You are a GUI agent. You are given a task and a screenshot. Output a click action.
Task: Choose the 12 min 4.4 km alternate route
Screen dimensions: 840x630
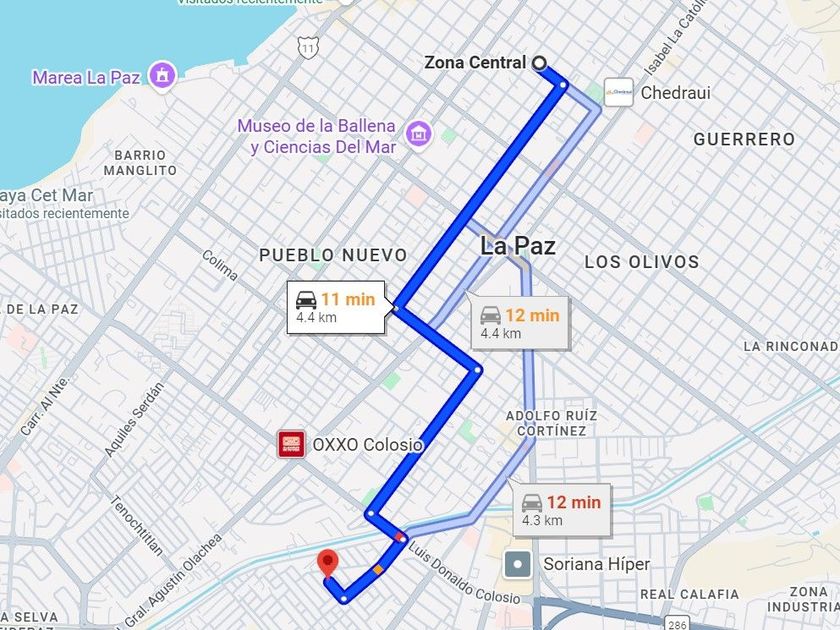click(x=520, y=323)
